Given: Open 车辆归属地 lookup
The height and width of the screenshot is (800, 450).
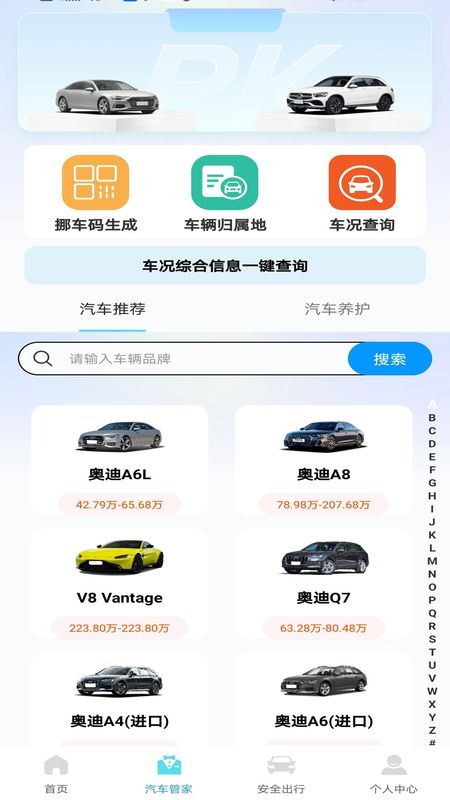Looking at the screenshot, I should pos(224,193).
